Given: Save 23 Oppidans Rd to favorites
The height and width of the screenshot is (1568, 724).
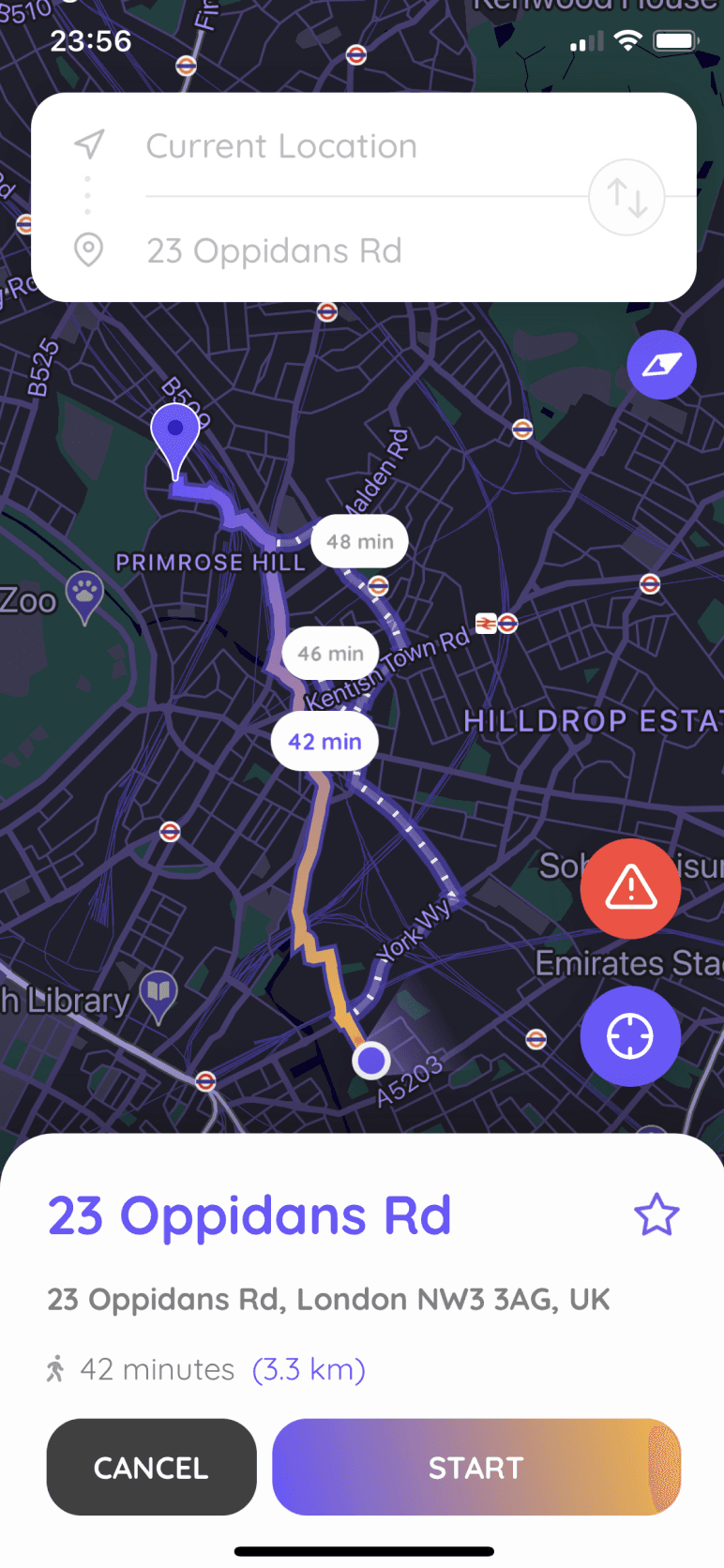Looking at the screenshot, I should pos(656,1215).
